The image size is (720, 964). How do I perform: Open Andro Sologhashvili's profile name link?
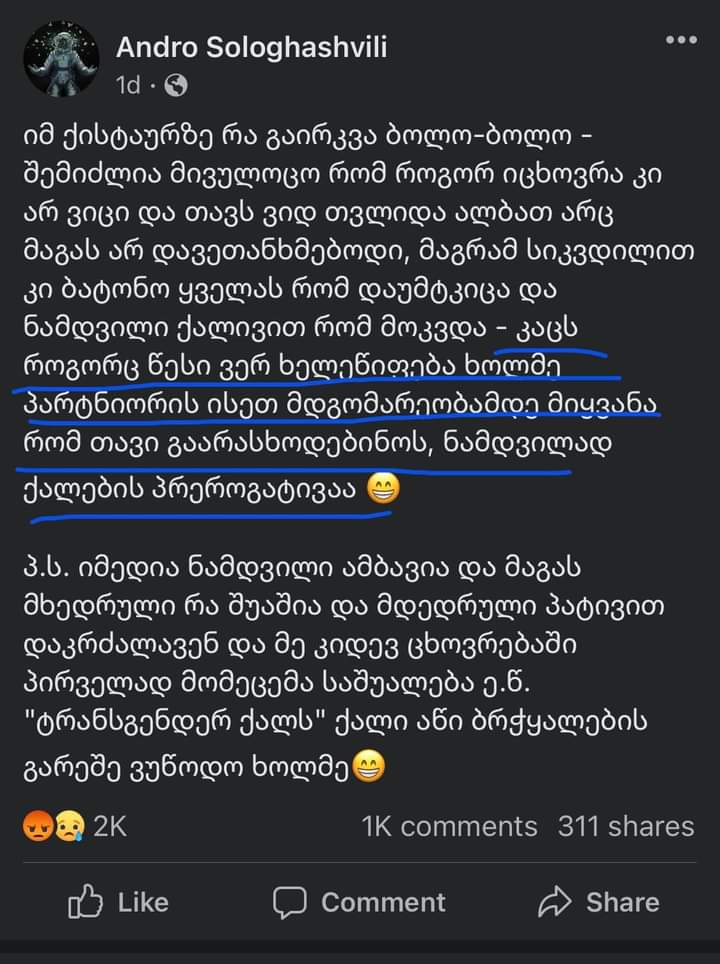[x=251, y=47]
